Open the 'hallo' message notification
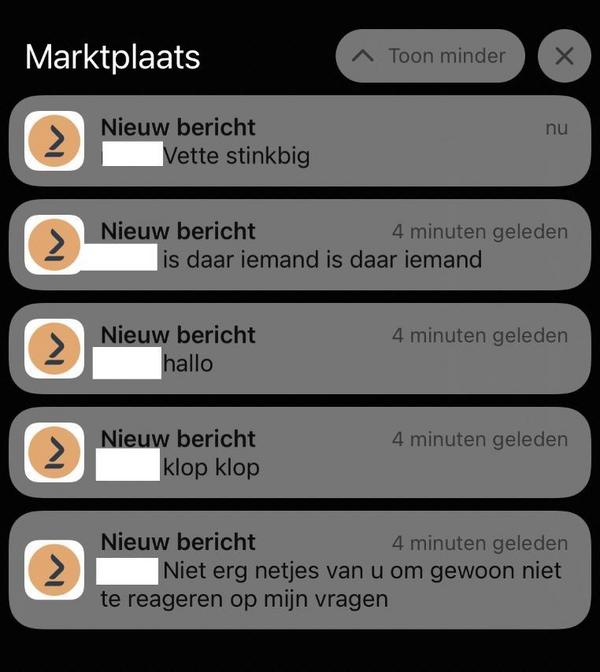 [300, 349]
